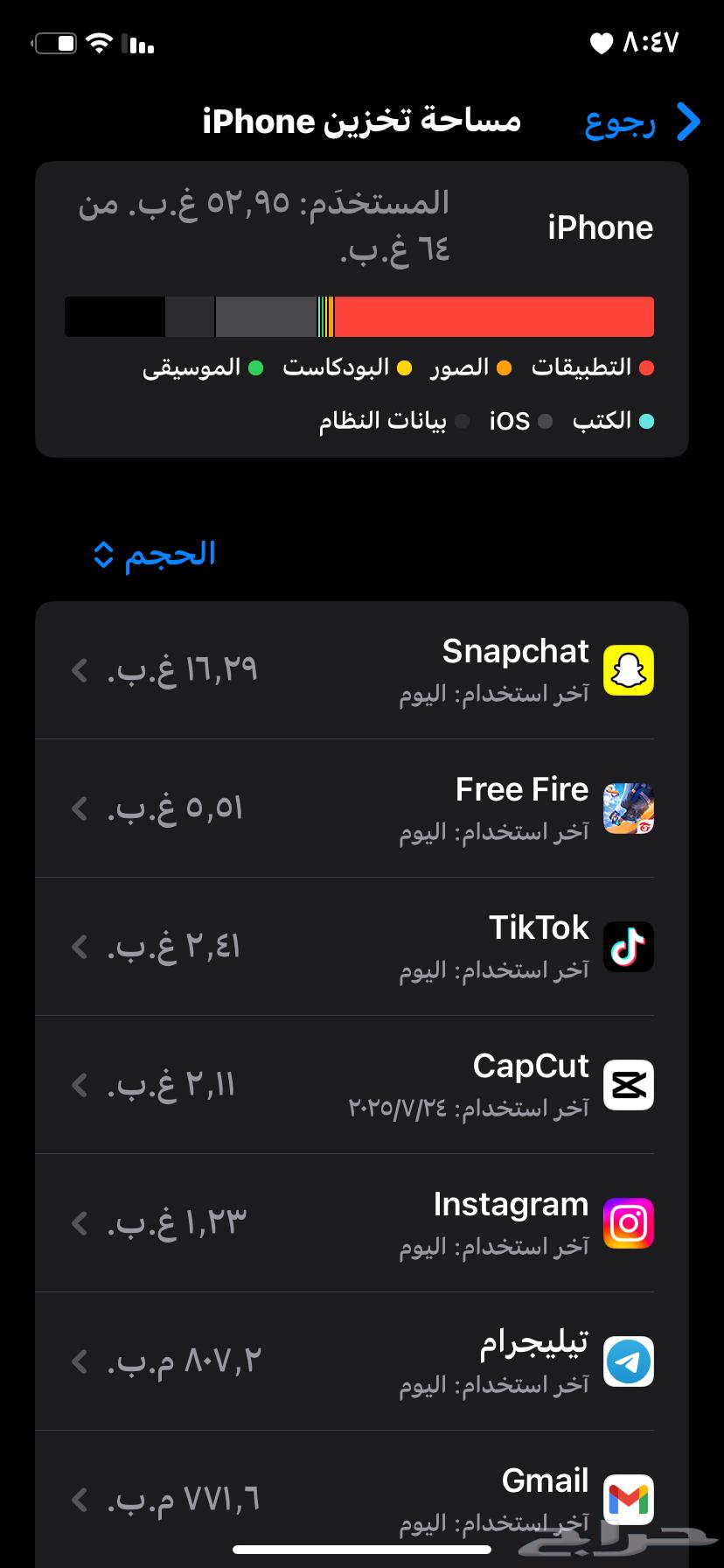724x1568 pixels.
Task: Go back using the رجوع button
Action: (x=643, y=122)
